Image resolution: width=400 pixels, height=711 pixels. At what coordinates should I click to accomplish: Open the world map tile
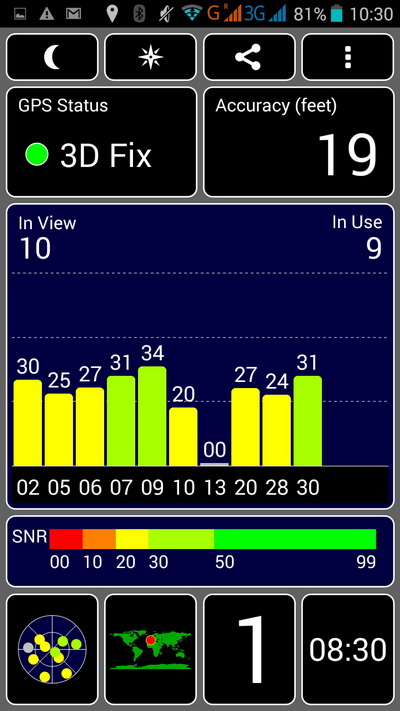point(151,649)
